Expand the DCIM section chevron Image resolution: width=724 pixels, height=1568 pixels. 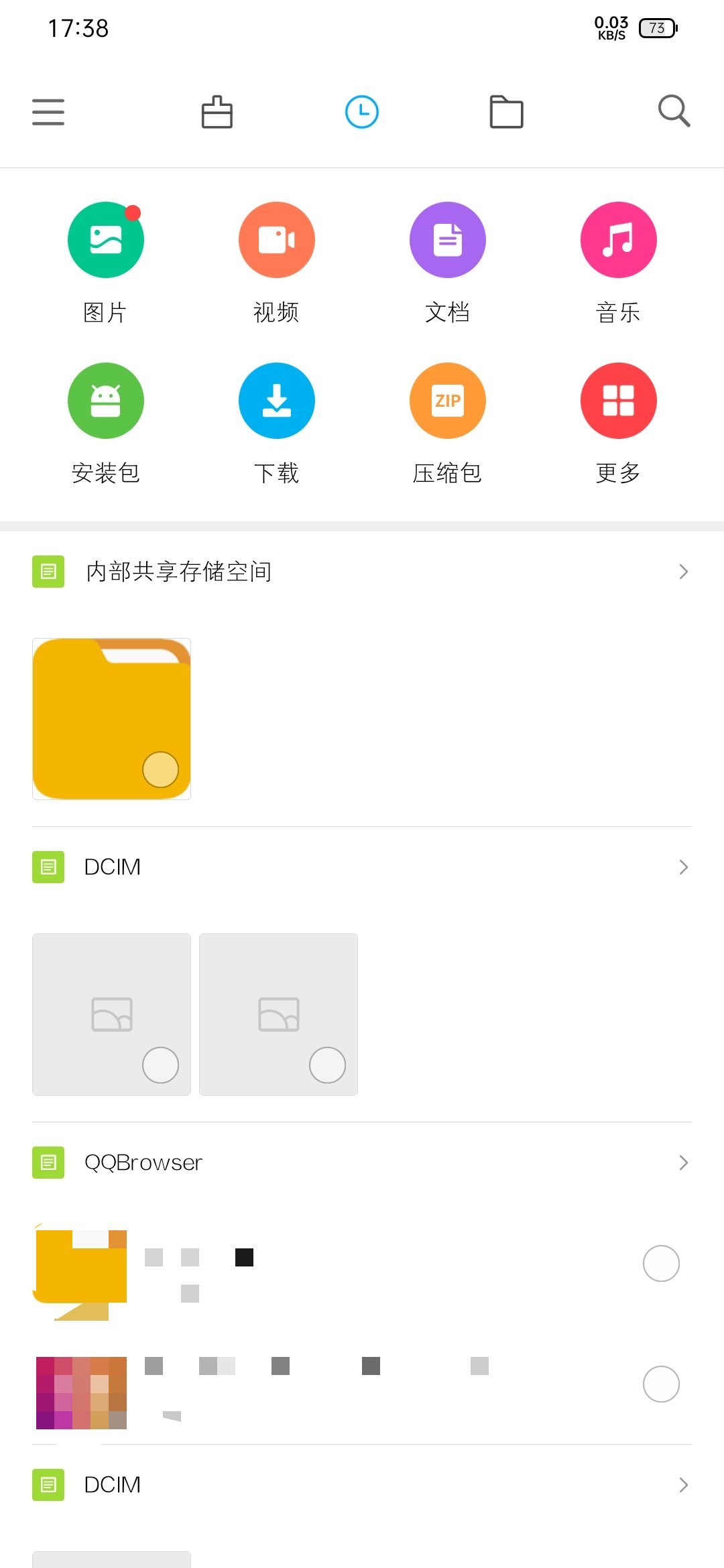coord(684,866)
